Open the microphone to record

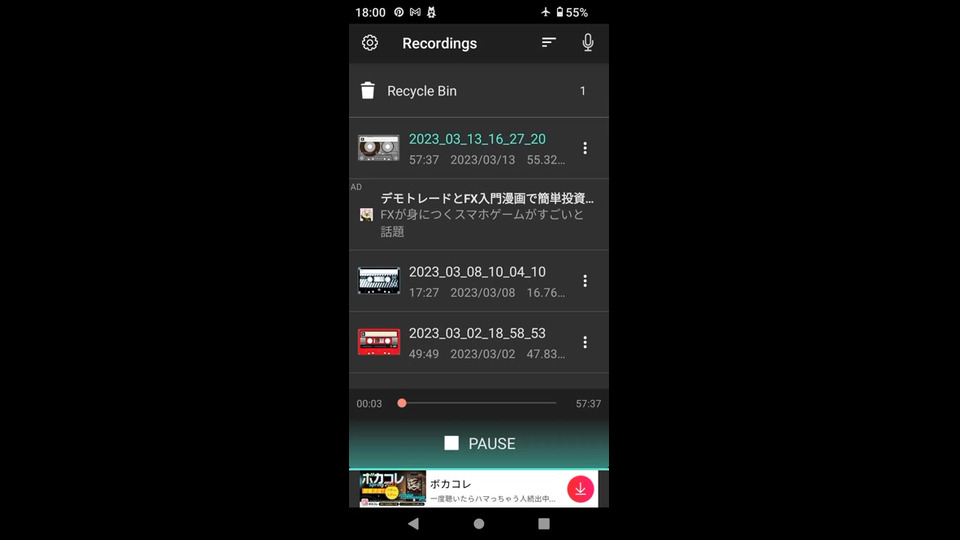point(588,43)
